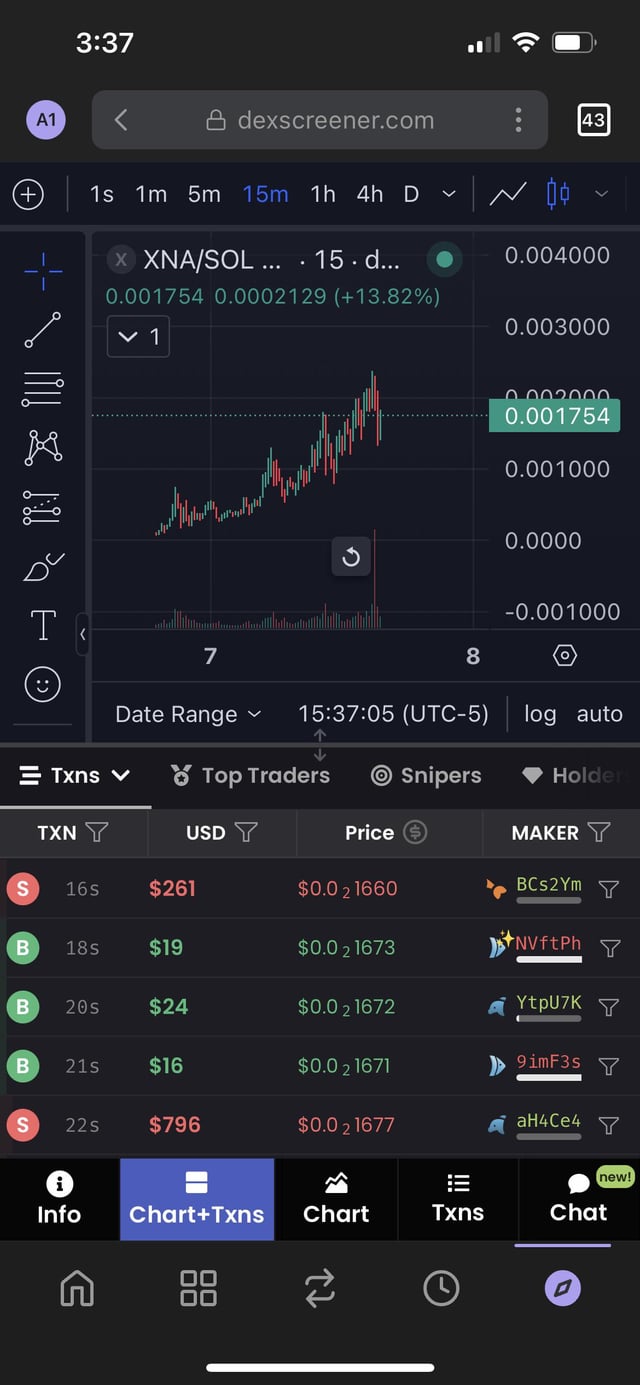Select the trend line drawing tool
The height and width of the screenshot is (1385, 640).
(x=43, y=330)
